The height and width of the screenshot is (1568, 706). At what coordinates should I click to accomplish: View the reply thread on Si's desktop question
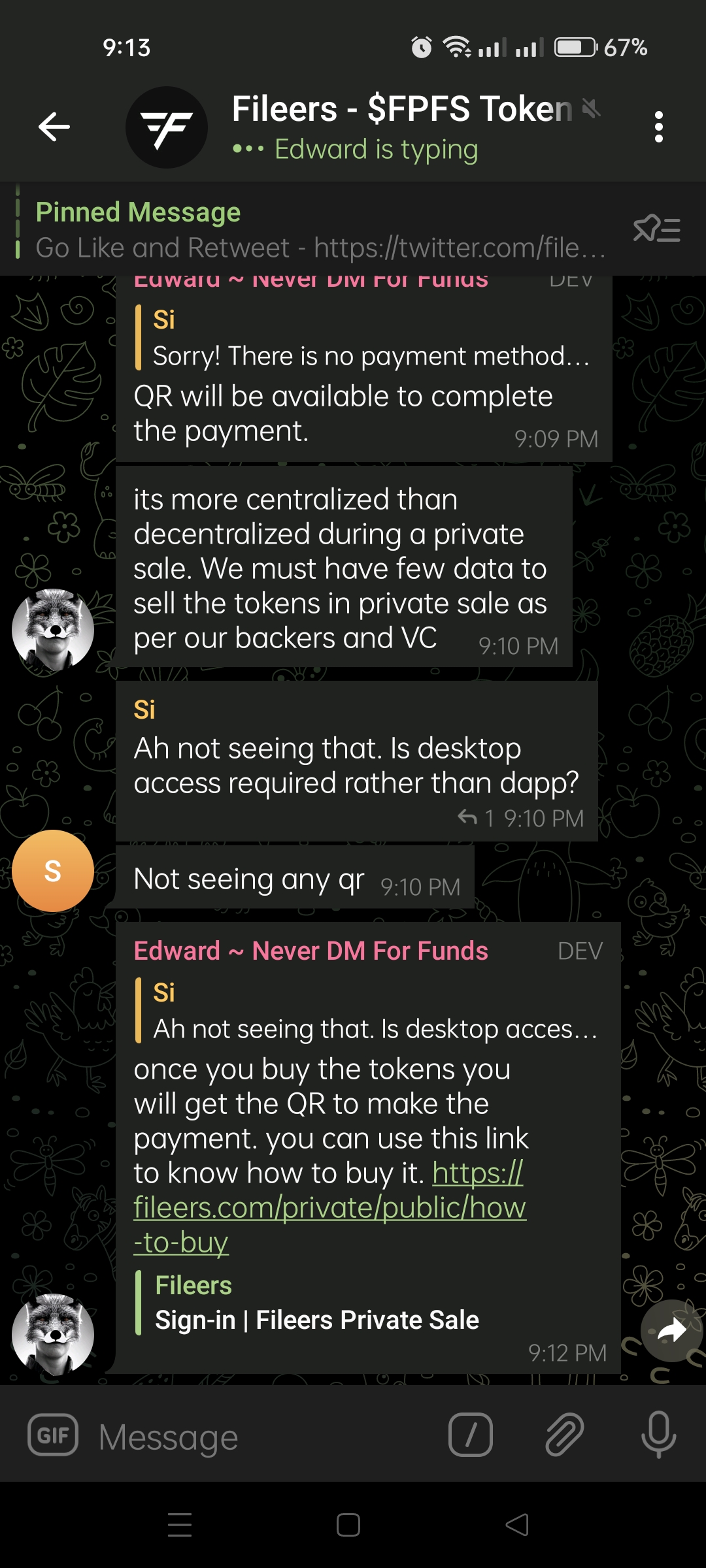477,818
